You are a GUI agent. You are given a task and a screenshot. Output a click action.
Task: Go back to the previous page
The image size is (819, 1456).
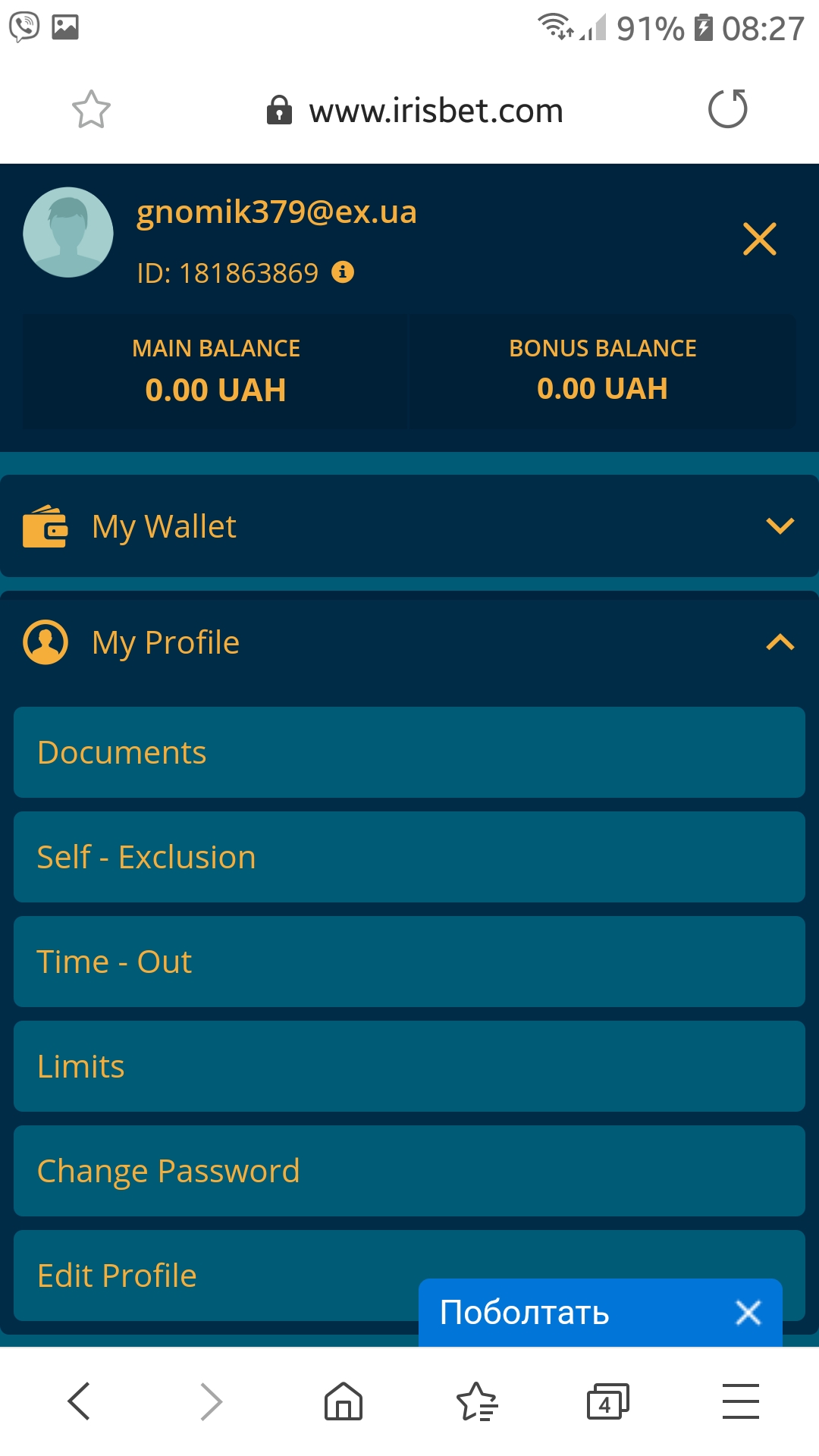79,1401
